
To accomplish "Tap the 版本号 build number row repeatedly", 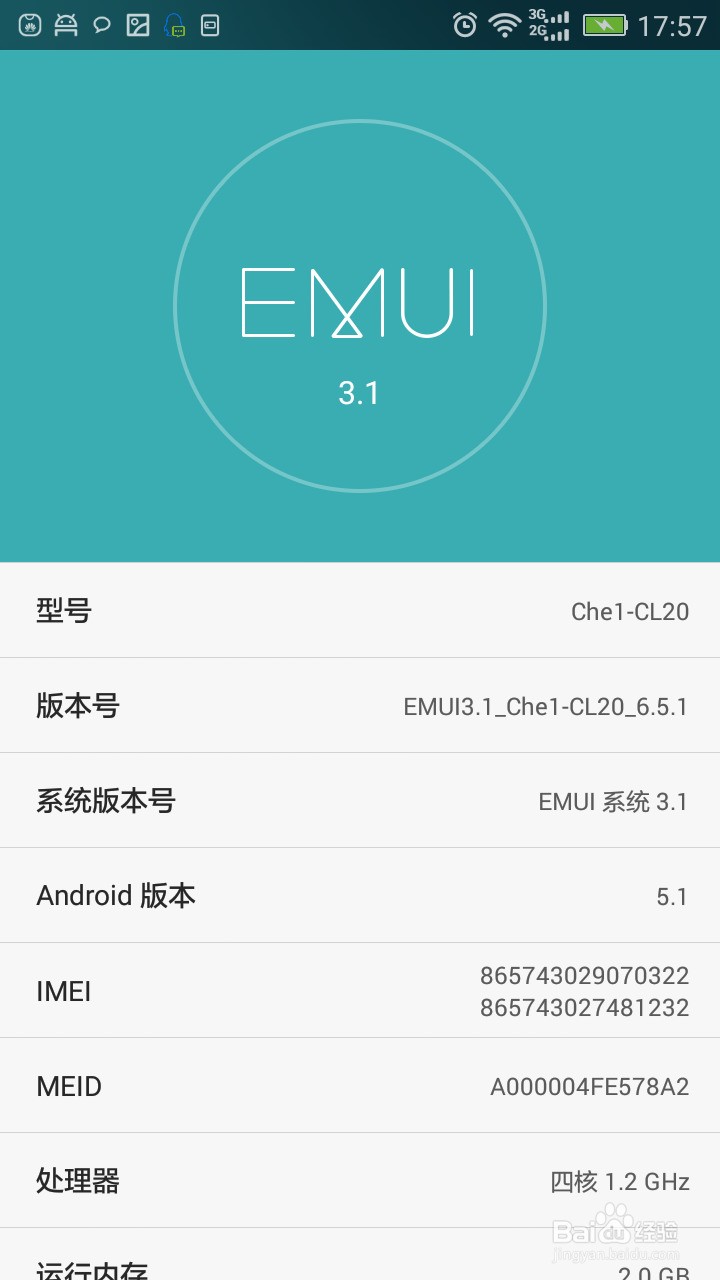I will tap(360, 705).
